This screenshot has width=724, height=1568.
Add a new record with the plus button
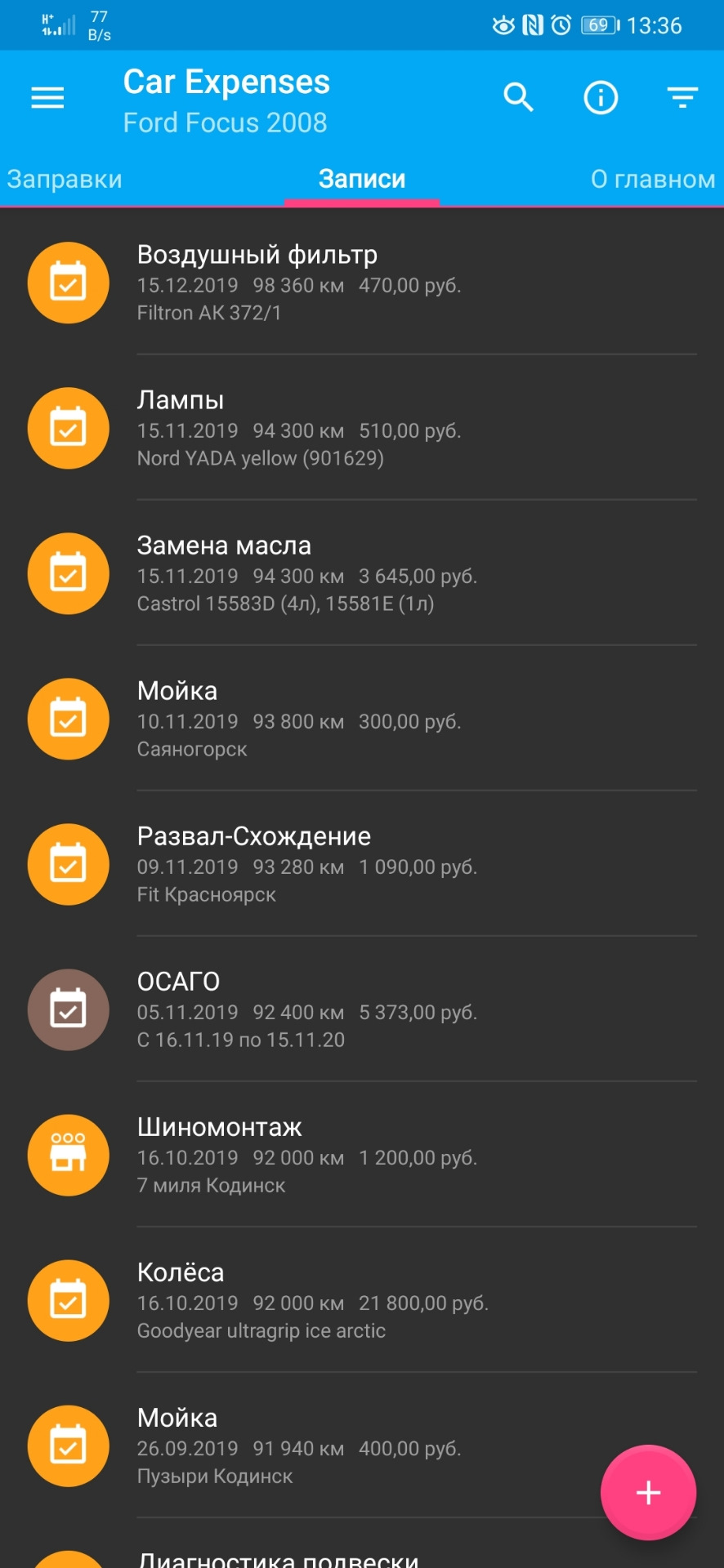click(648, 1492)
